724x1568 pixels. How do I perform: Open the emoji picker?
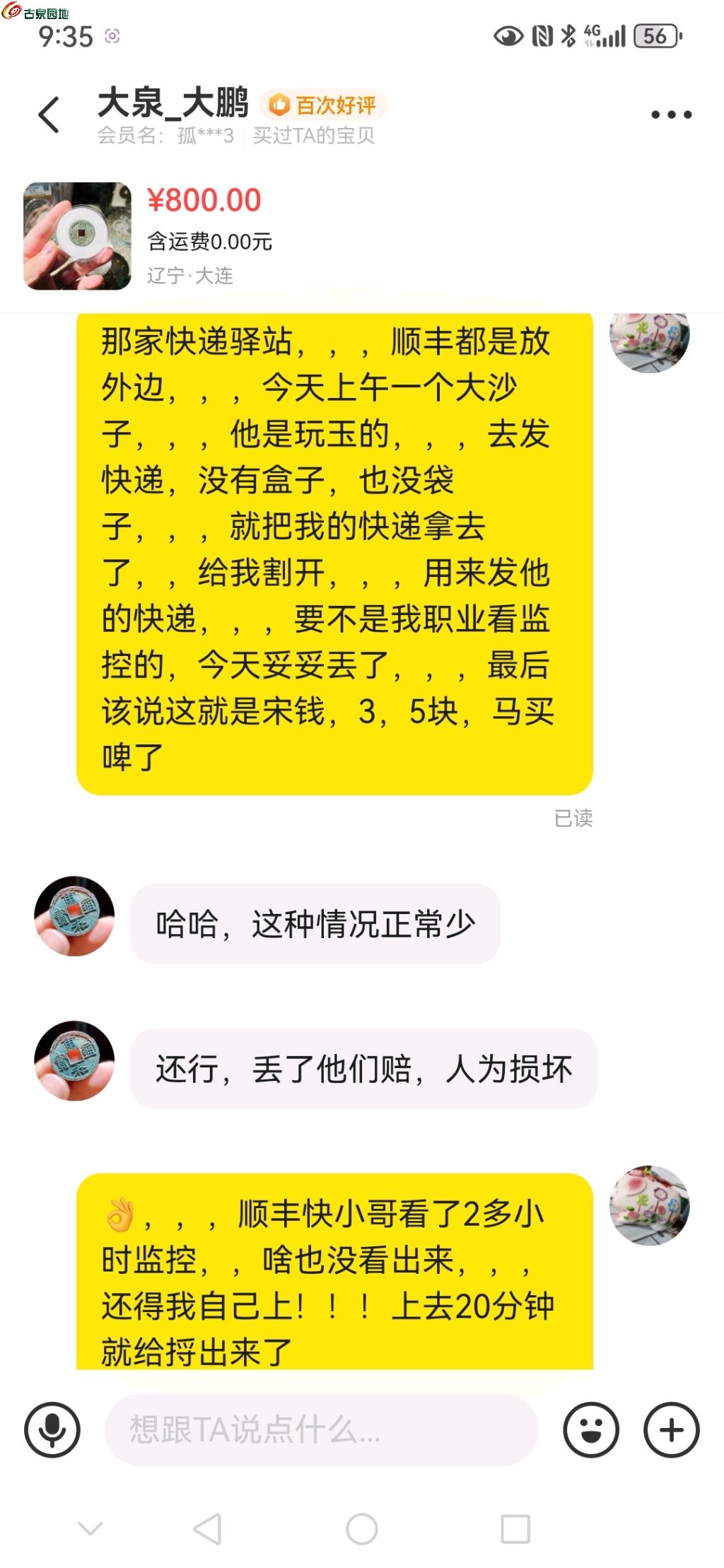(590, 1429)
